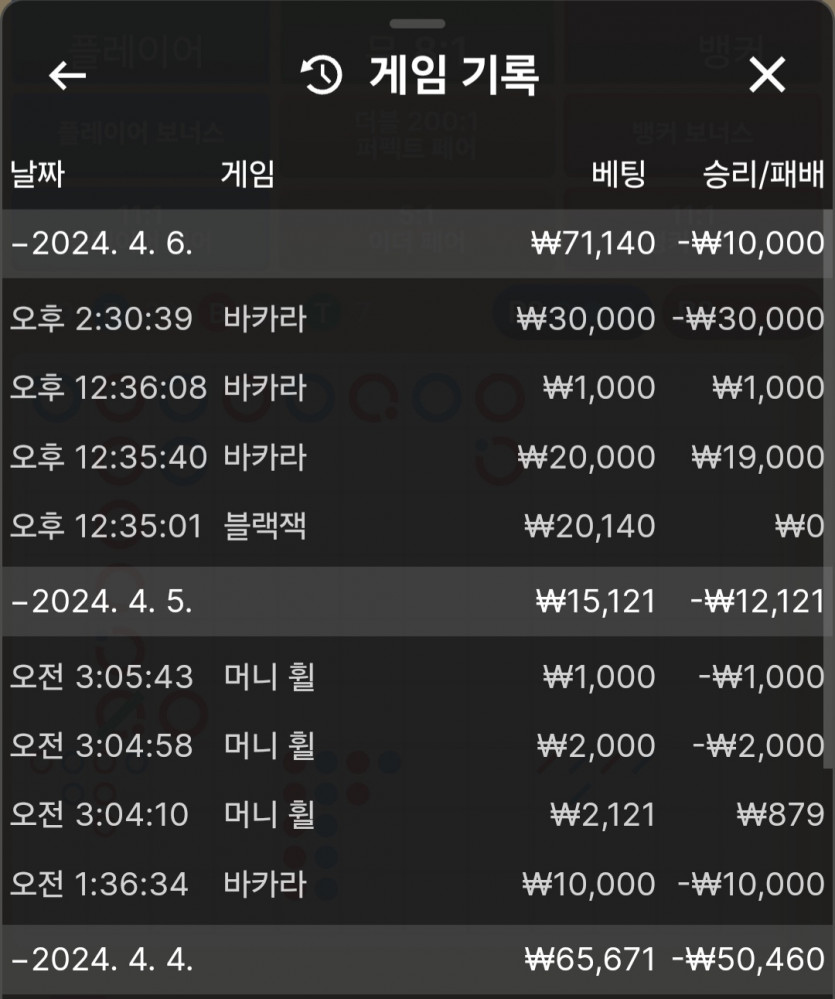Open the 오전 3:04:58 머니 휠 record
Image resolution: width=835 pixels, height=999 pixels.
tap(416, 746)
